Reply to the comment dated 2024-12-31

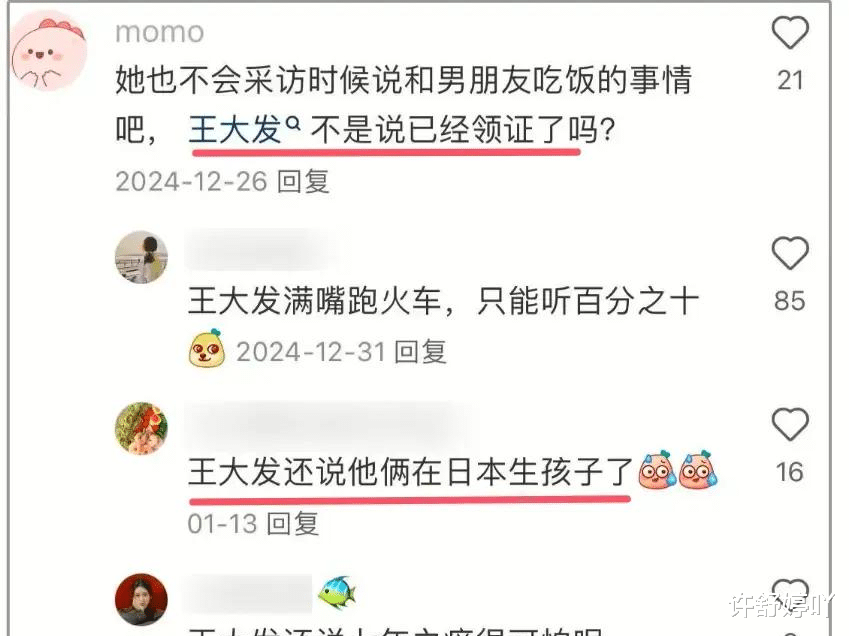coord(419,352)
